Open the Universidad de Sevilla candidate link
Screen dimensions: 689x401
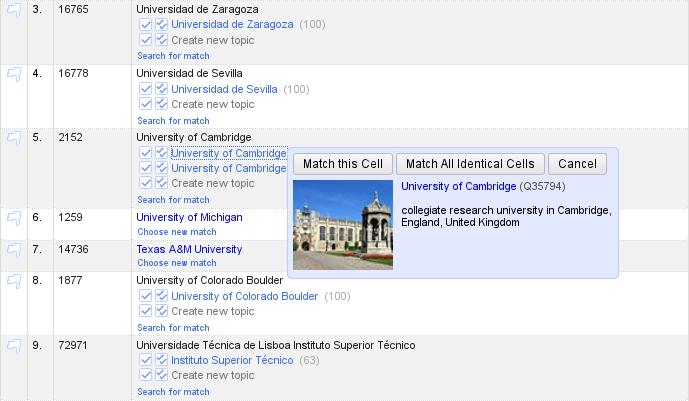pos(224,89)
